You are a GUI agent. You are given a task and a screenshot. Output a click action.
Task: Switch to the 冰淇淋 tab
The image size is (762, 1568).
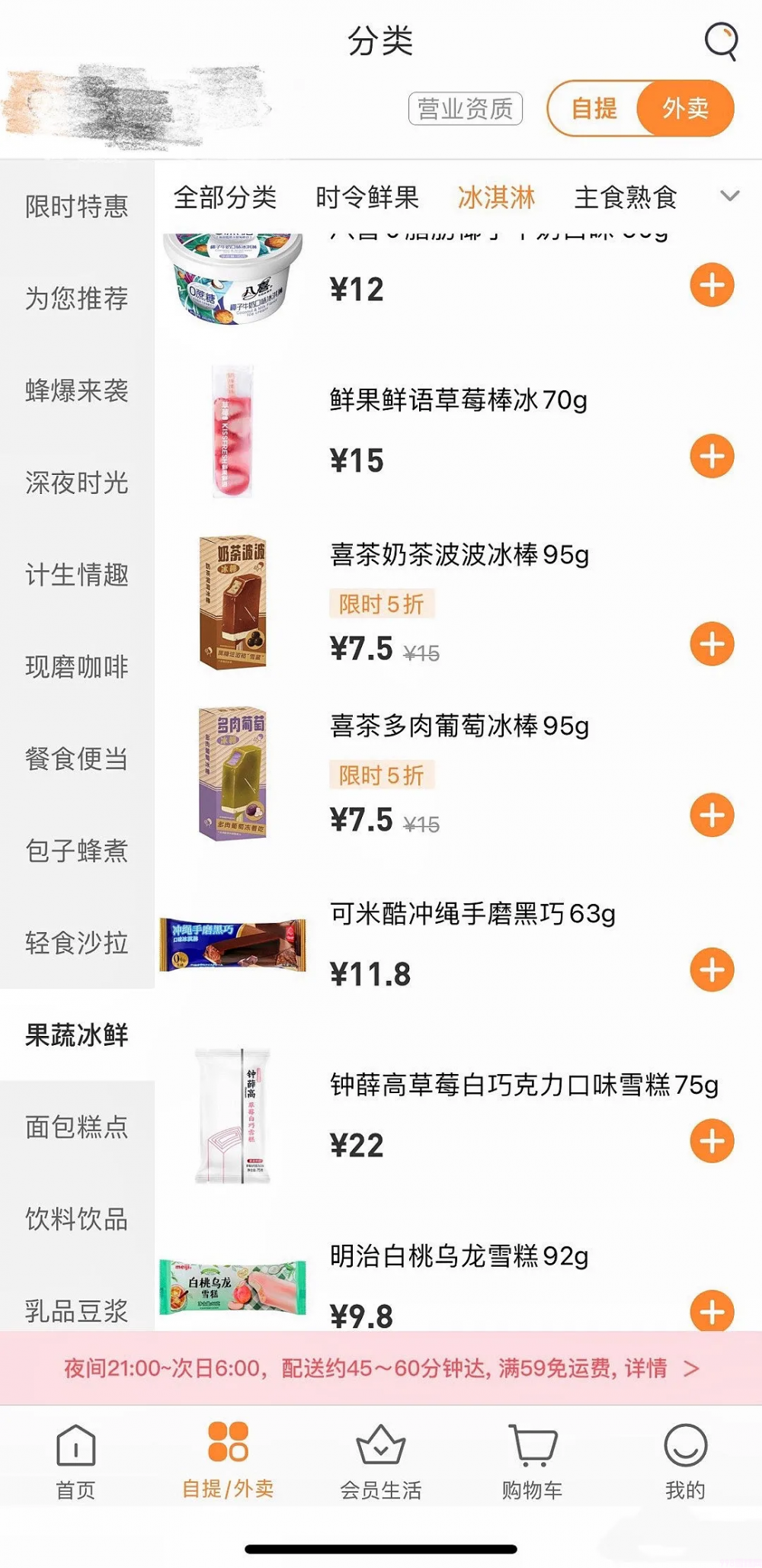pyautogui.click(x=496, y=197)
